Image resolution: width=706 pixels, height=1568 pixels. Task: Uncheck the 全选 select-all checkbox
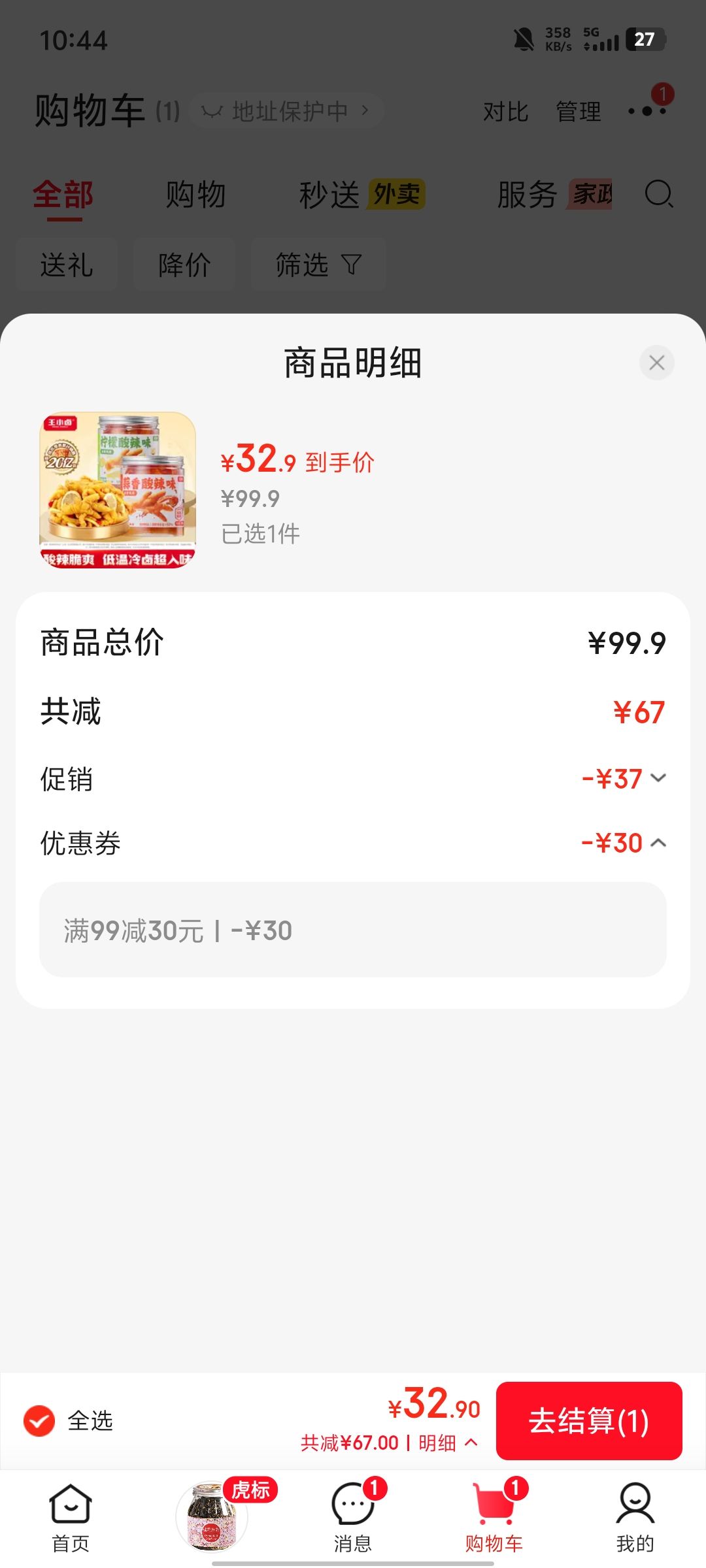click(x=39, y=1421)
